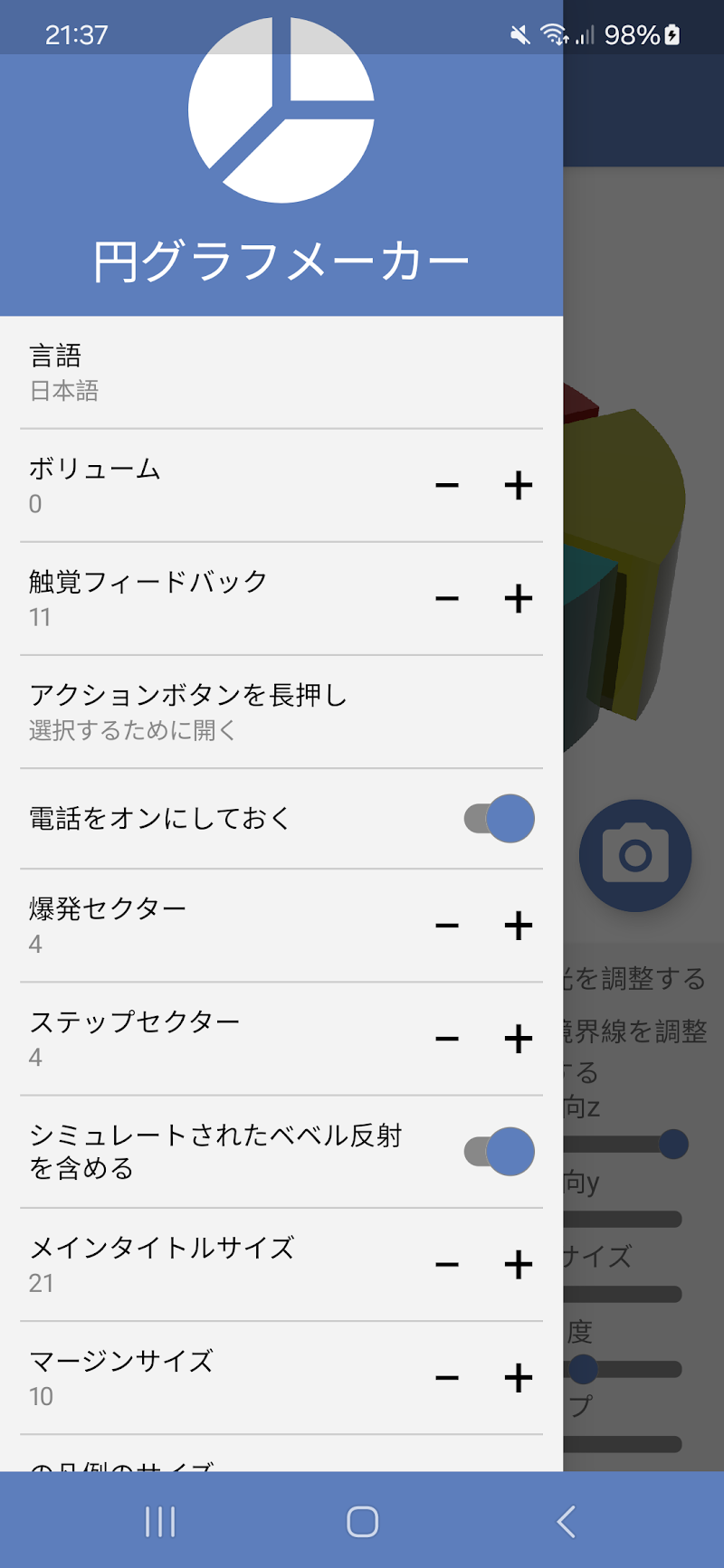Tap the camera screenshot button
724x1568 pixels.
click(635, 855)
